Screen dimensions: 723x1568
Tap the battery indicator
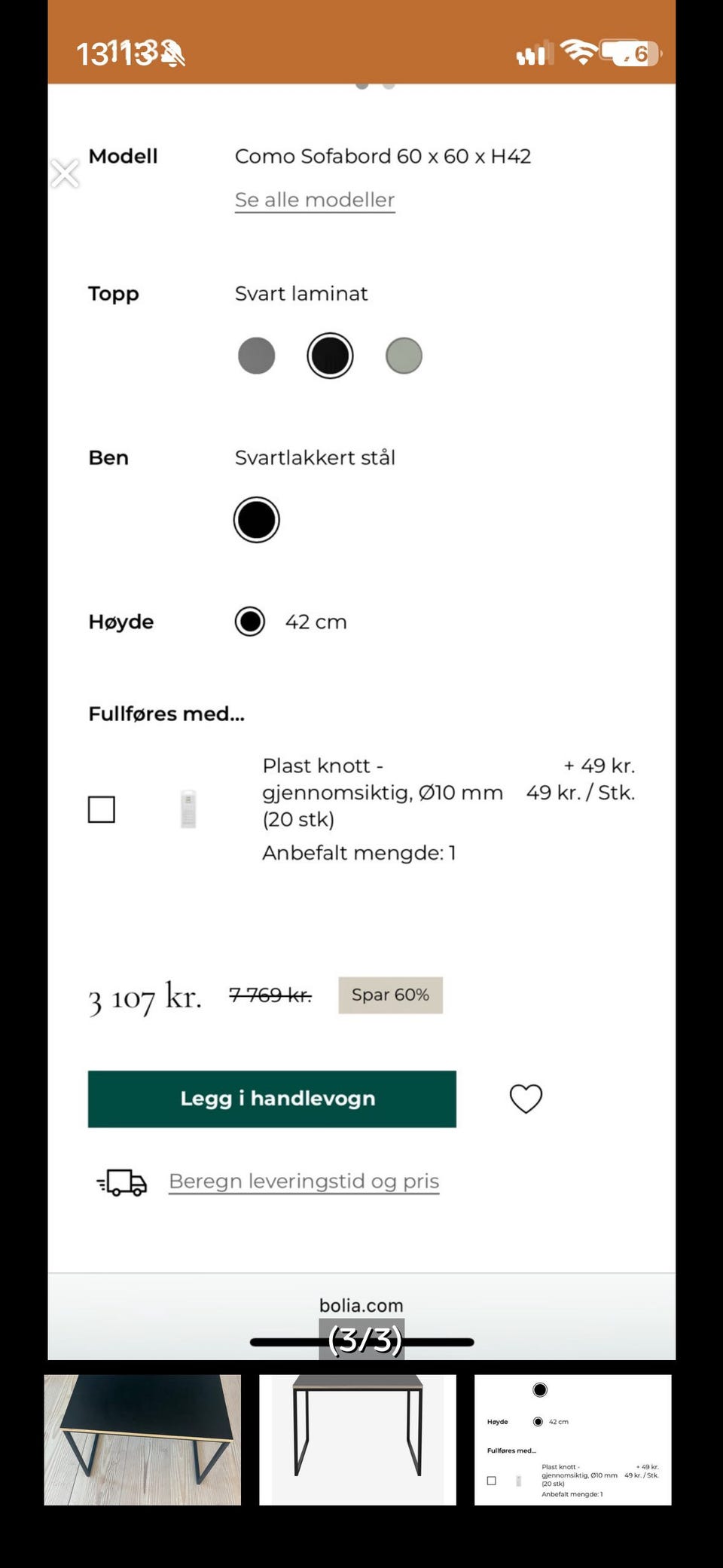coord(627,53)
